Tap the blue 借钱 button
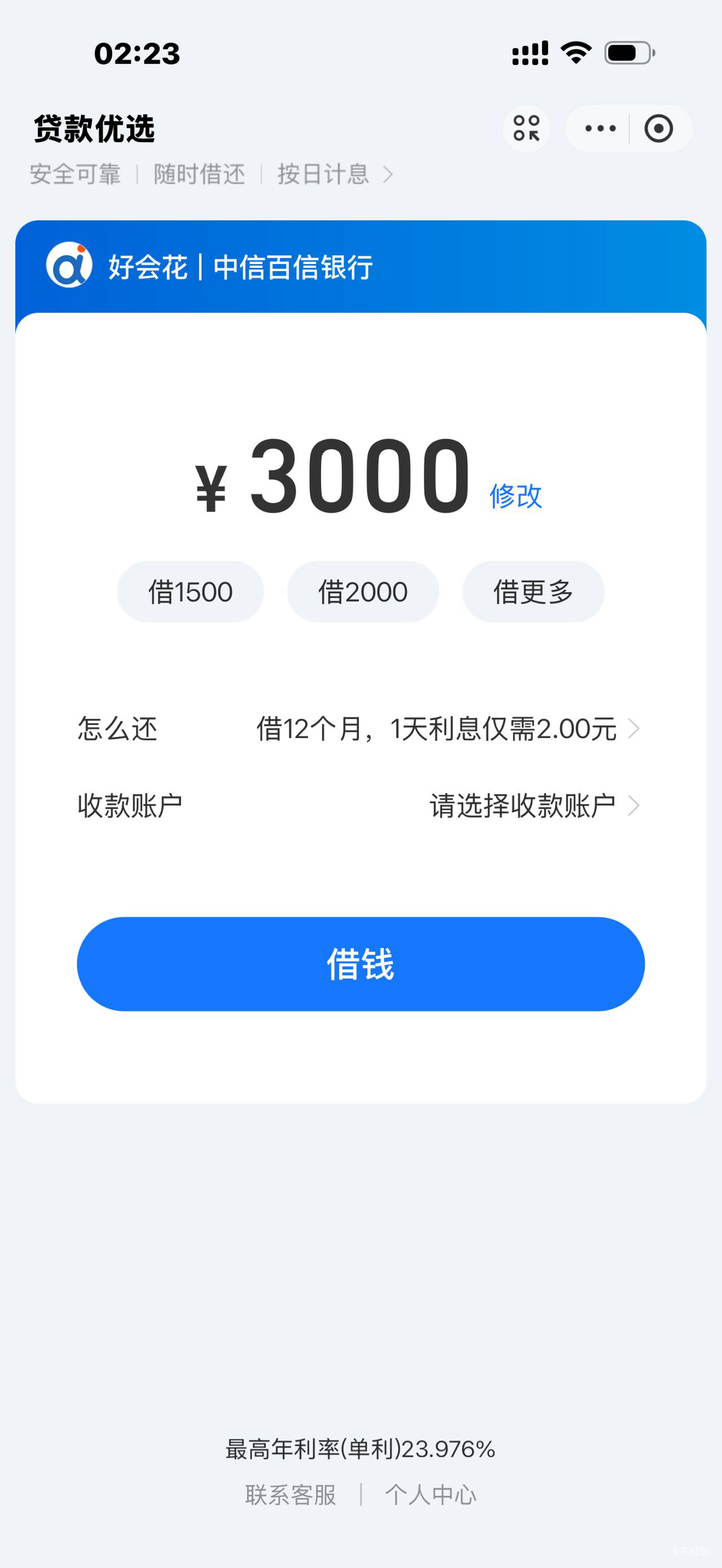Image resolution: width=722 pixels, height=1568 pixels. click(360, 964)
